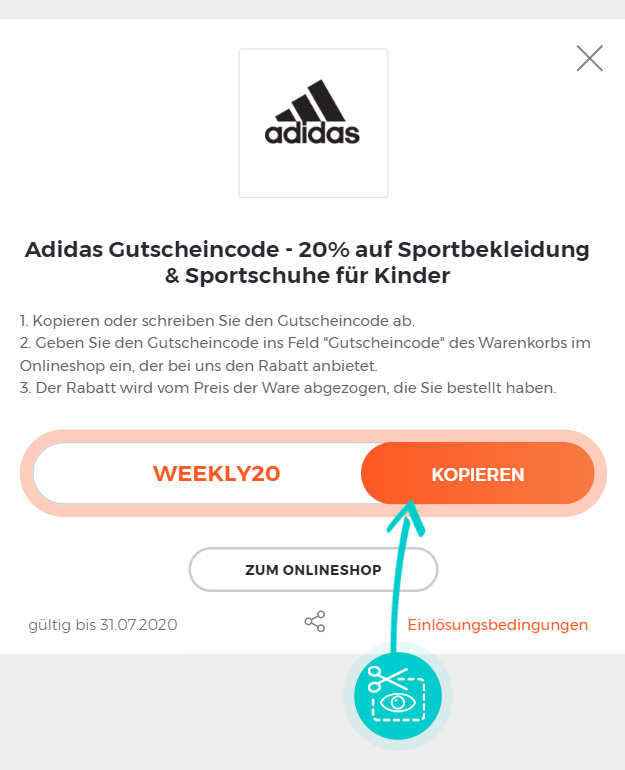Open the Einlösungsbedingungen link
Image resolution: width=625 pixels, height=770 pixels.
pyautogui.click(x=497, y=625)
